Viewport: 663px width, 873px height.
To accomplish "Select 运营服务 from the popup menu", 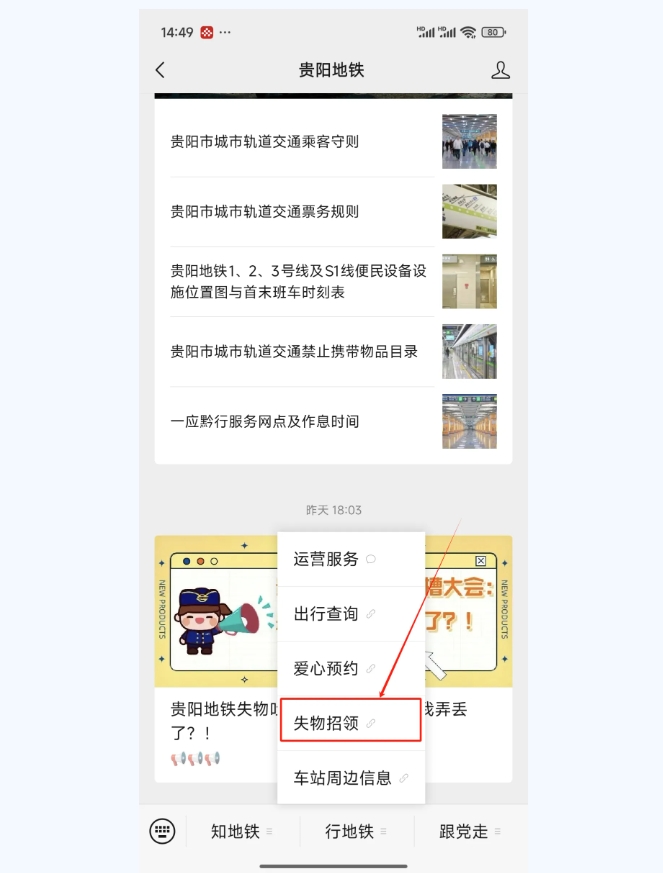I will (x=351, y=559).
